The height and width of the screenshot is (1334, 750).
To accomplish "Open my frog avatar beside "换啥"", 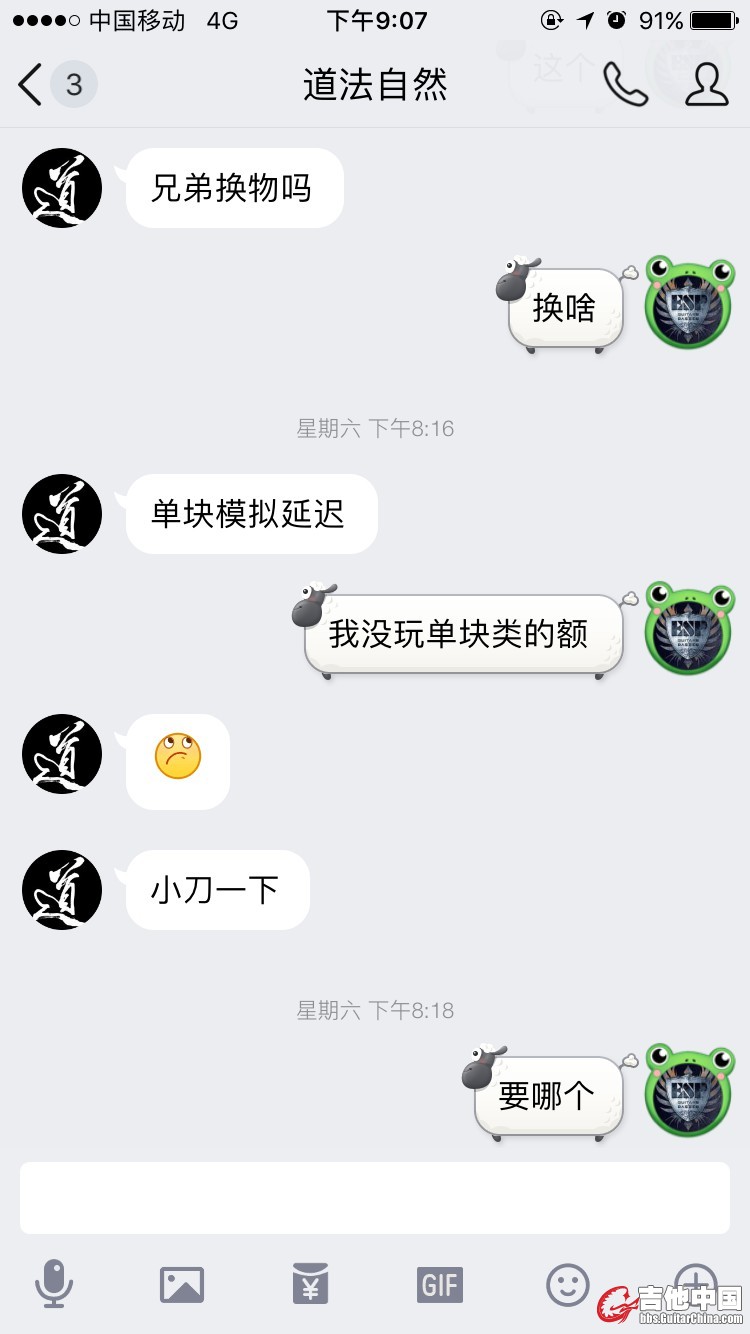I will pos(688,304).
